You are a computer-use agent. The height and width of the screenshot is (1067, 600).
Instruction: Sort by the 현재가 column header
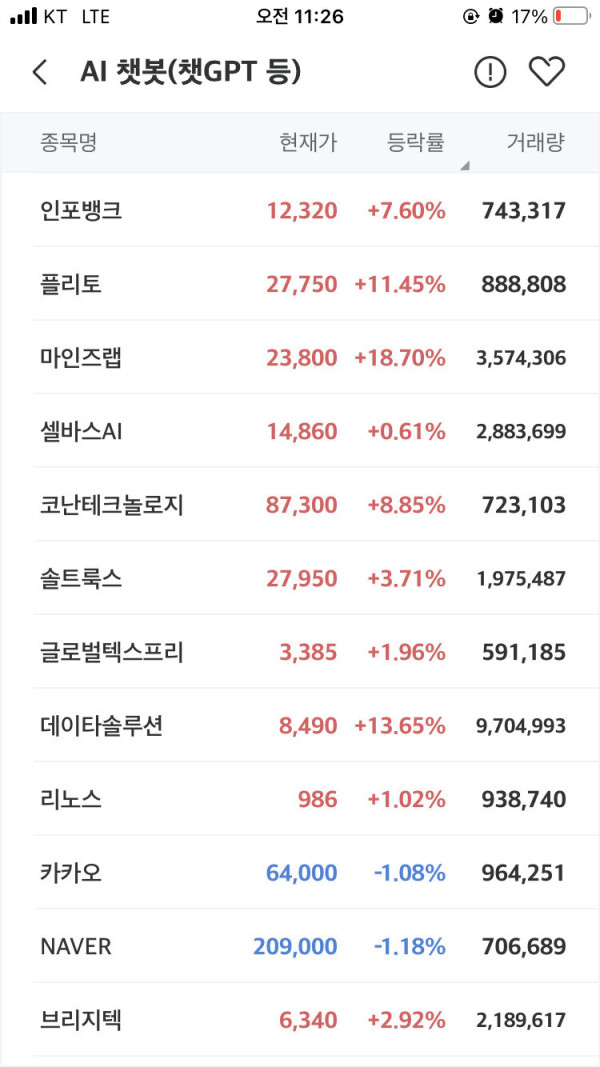(308, 142)
